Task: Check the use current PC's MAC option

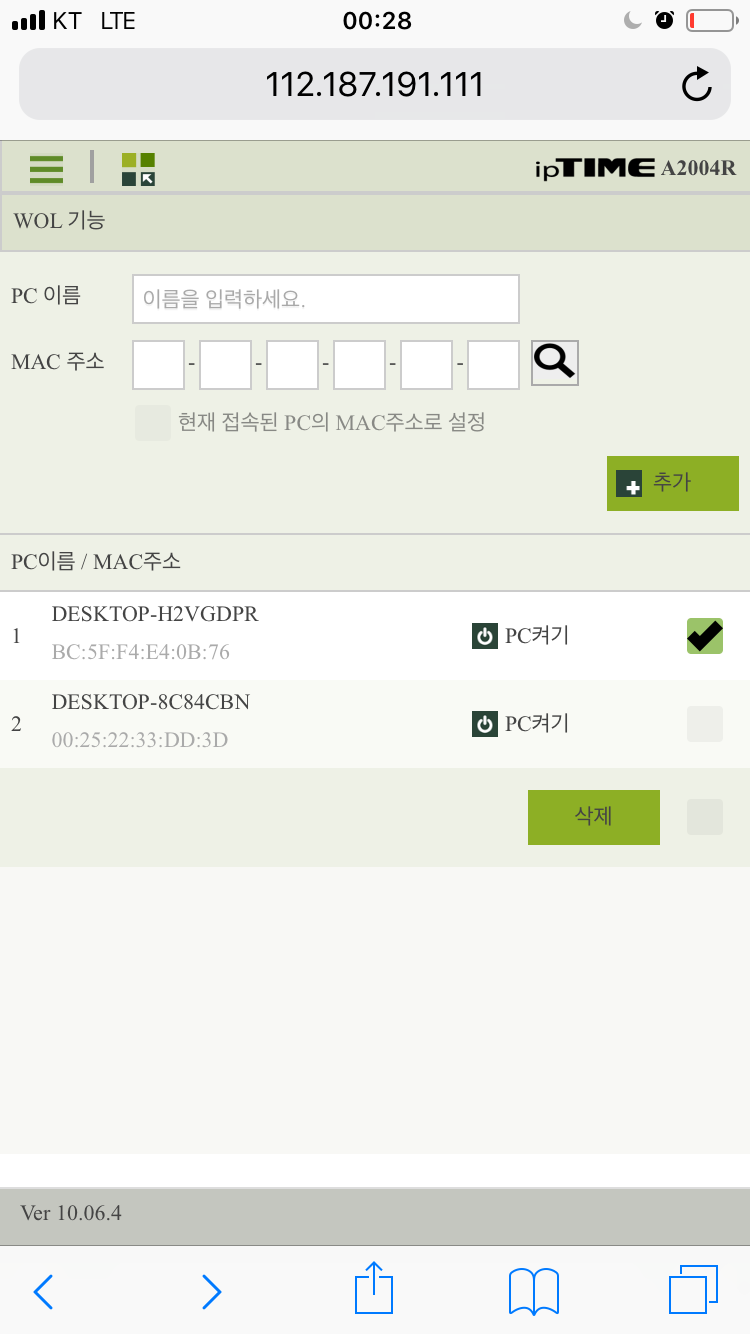Action: pos(153,423)
